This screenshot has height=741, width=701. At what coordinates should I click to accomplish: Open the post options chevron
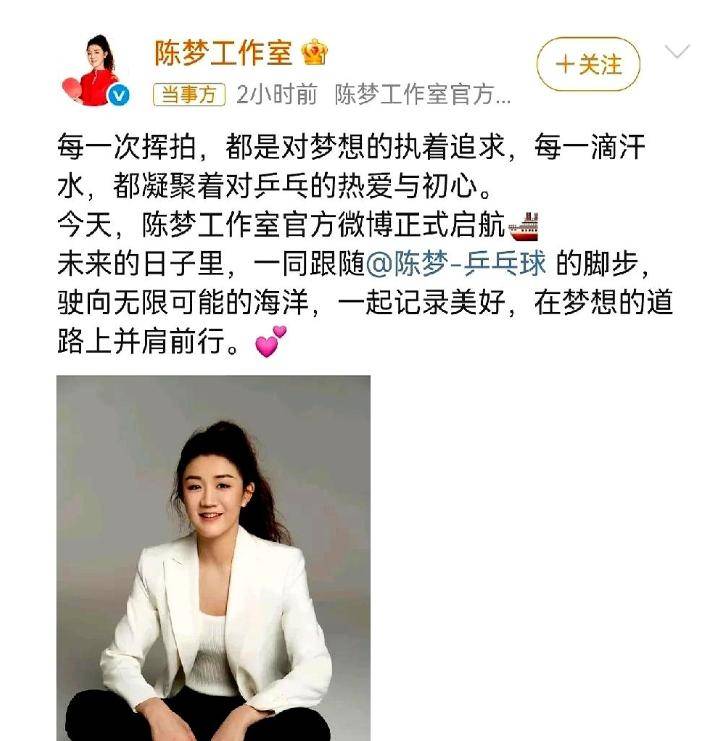[678, 52]
